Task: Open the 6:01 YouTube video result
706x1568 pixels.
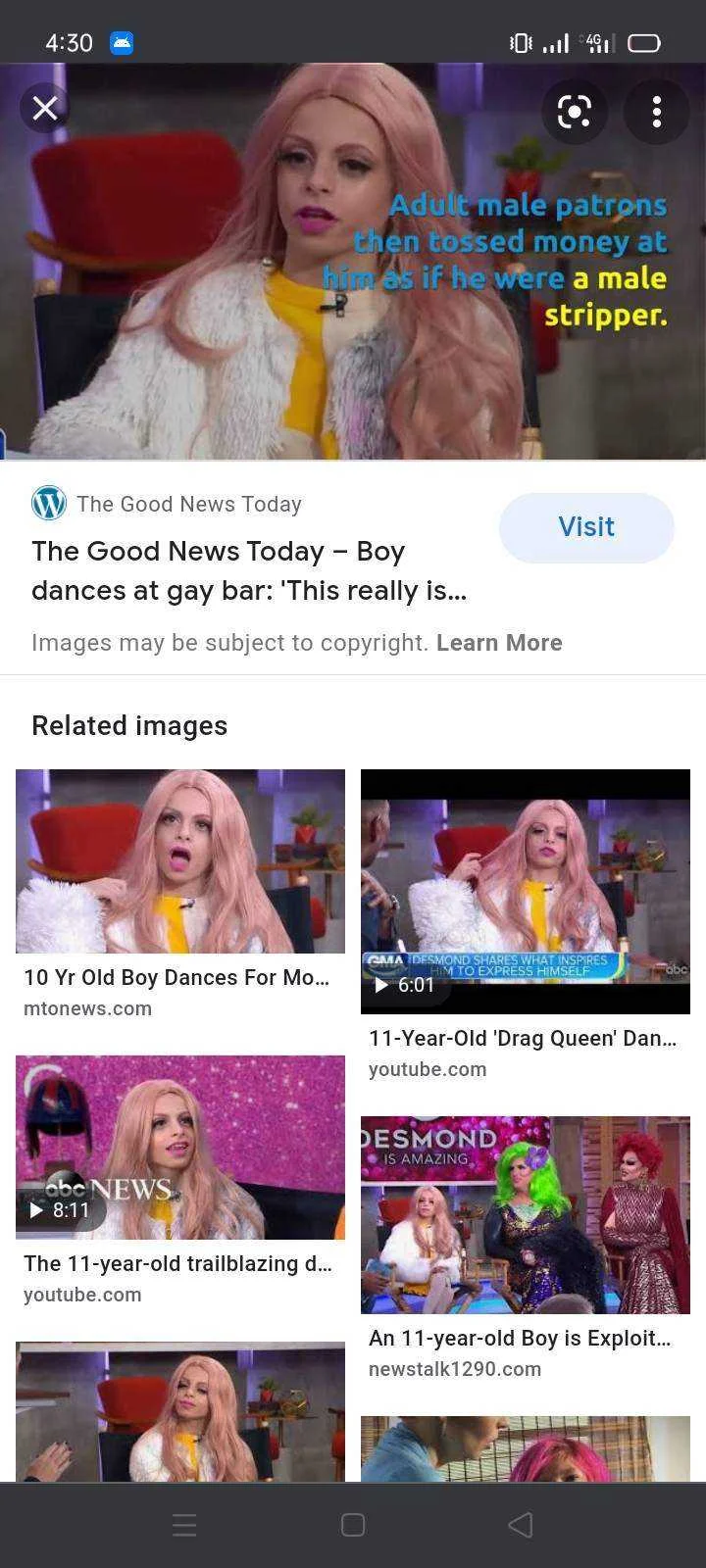Action: (526, 892)
